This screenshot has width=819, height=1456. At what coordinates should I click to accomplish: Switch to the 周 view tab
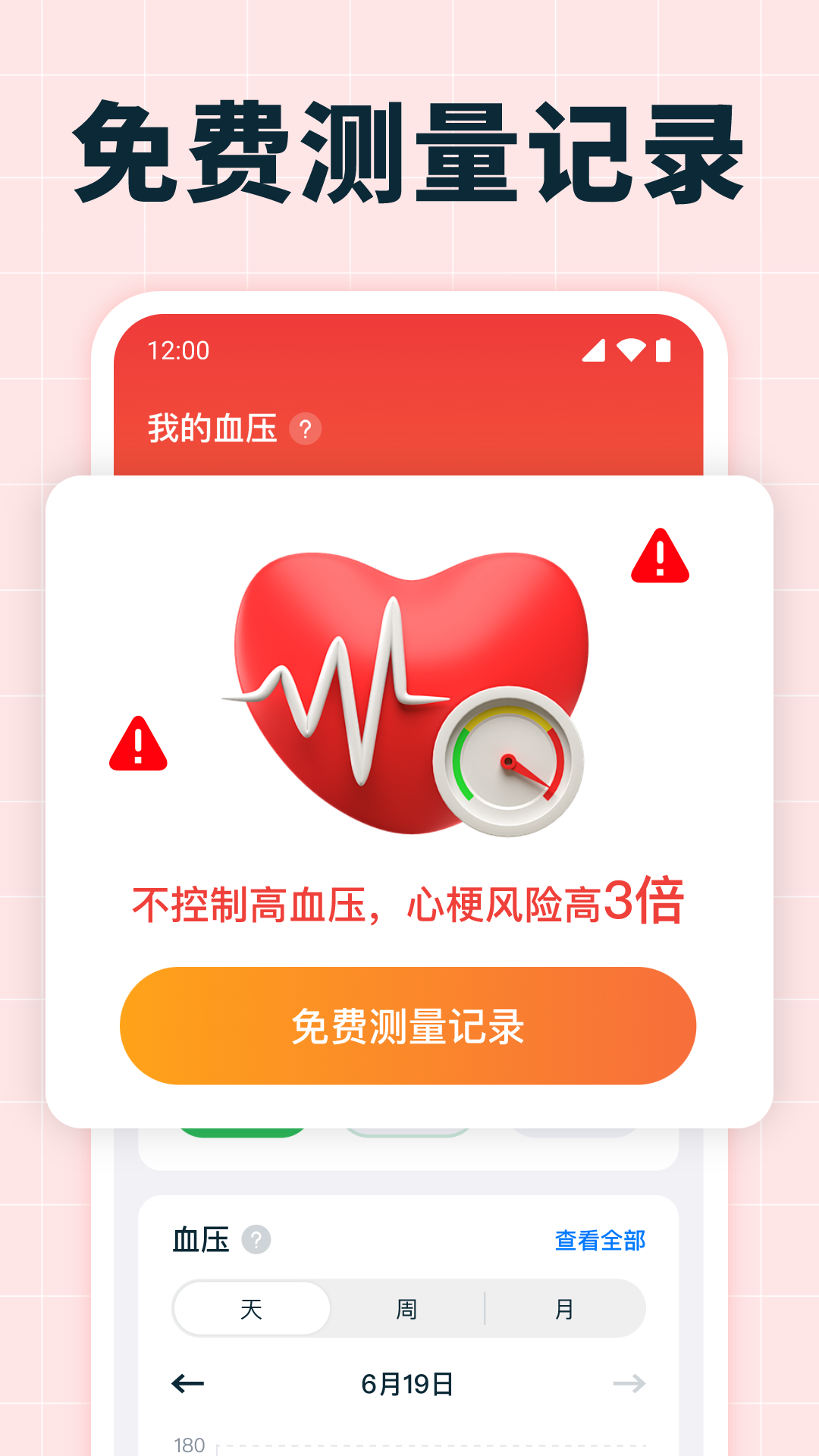[x=407, y=1307]
